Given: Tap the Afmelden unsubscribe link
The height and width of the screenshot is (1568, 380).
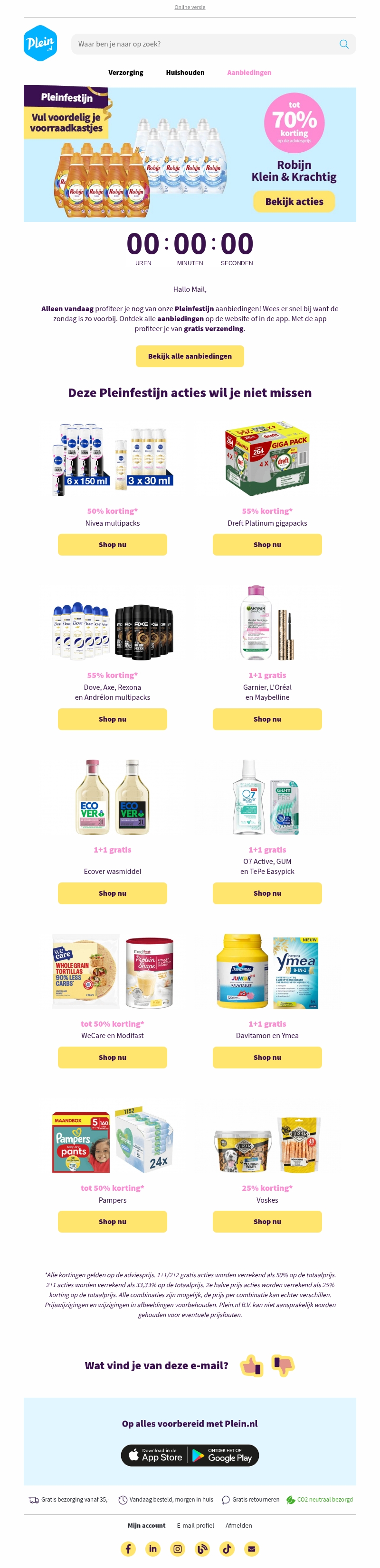Looking at the screenshot, I should click(239, 1525).
